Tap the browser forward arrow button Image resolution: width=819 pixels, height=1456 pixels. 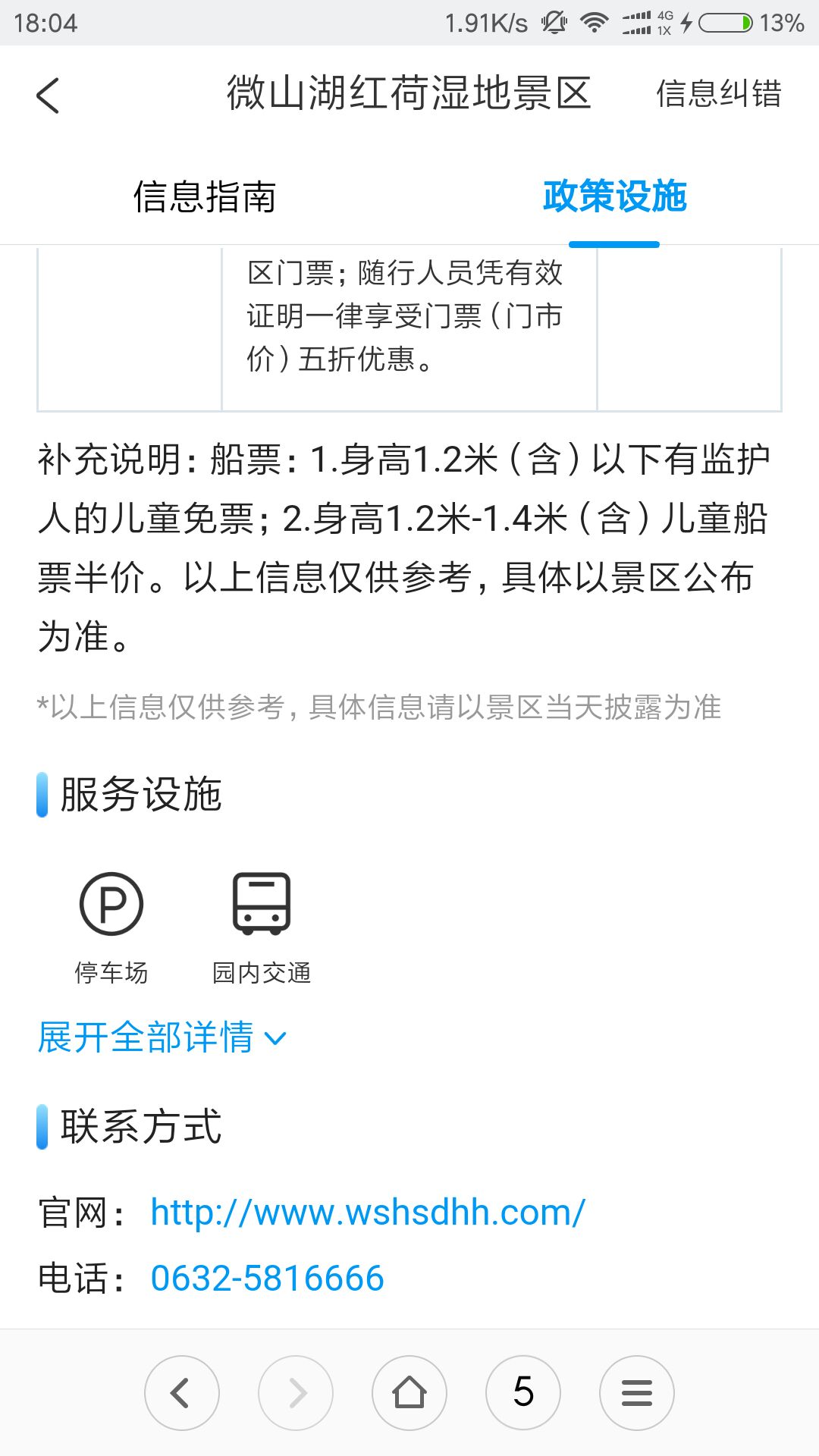point(296,1393)
